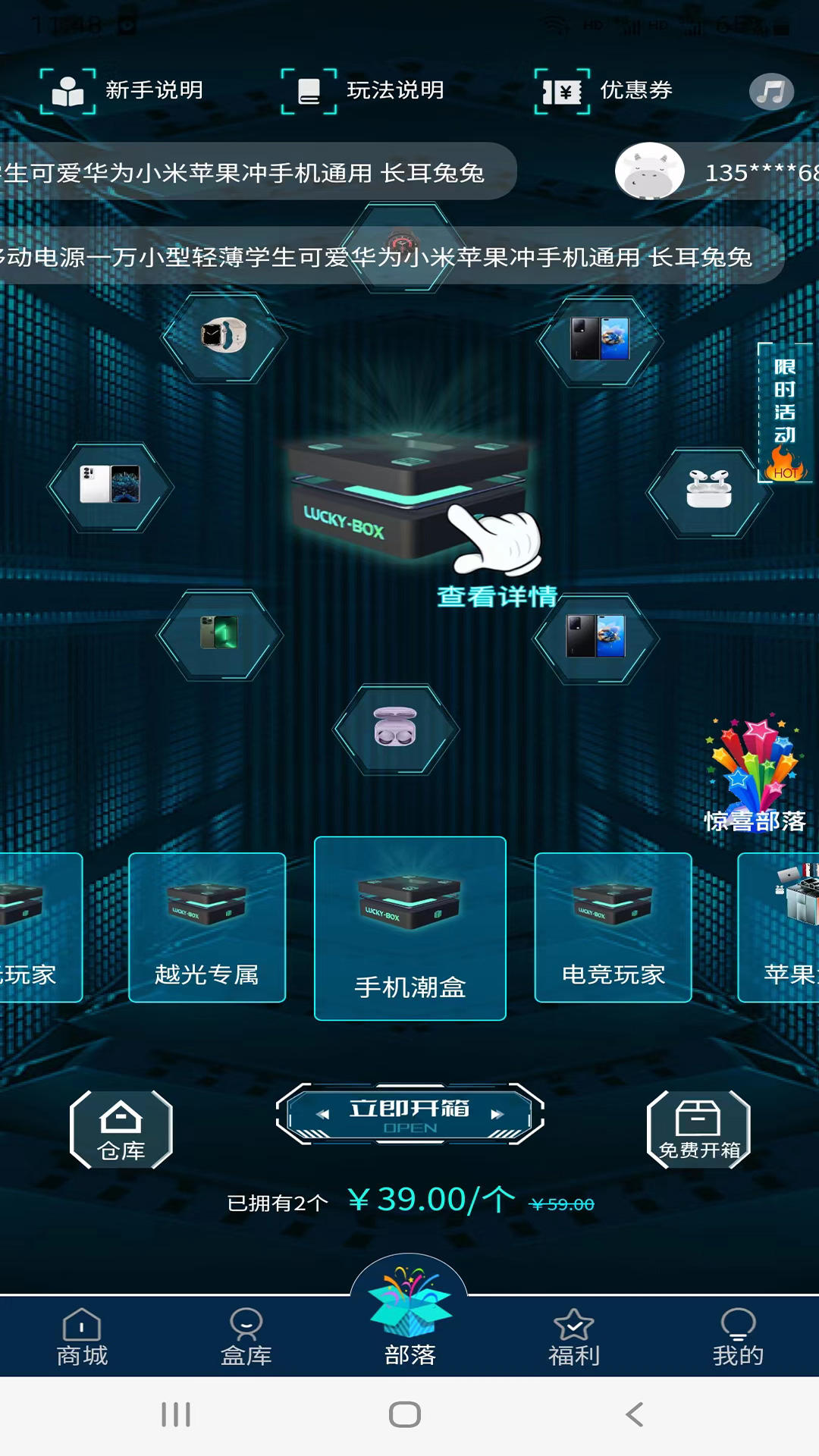The height and width of the screenshot is (1456, 819).
Task: Switch to the 福利 tab
Action: pyautogui.click(x=573, y=1338)
